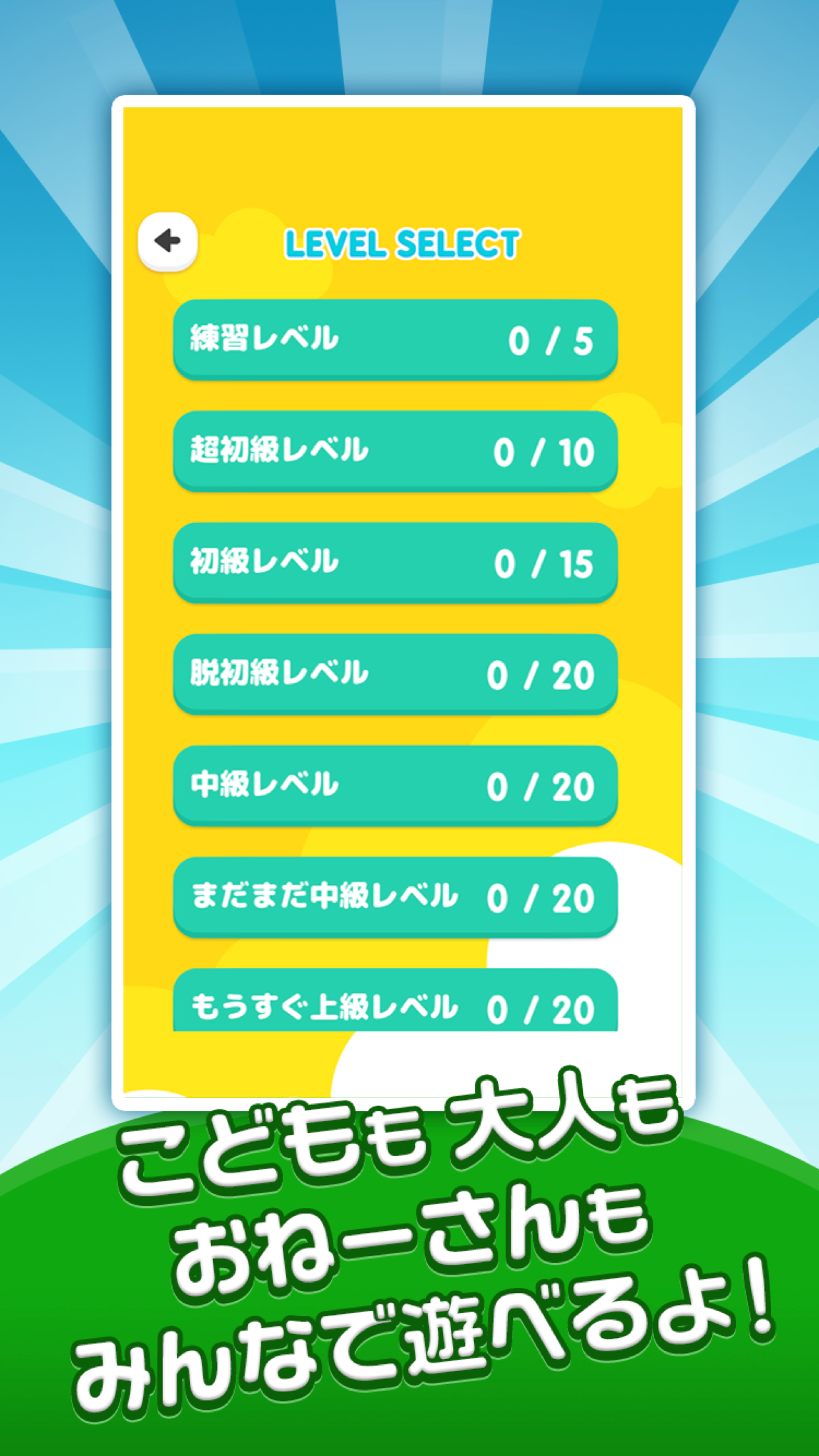This screenshot has height=1456, width=819.
Task: Open the 超初級レベル stage list
Action: pyautogui.click(x=394, y=452)
